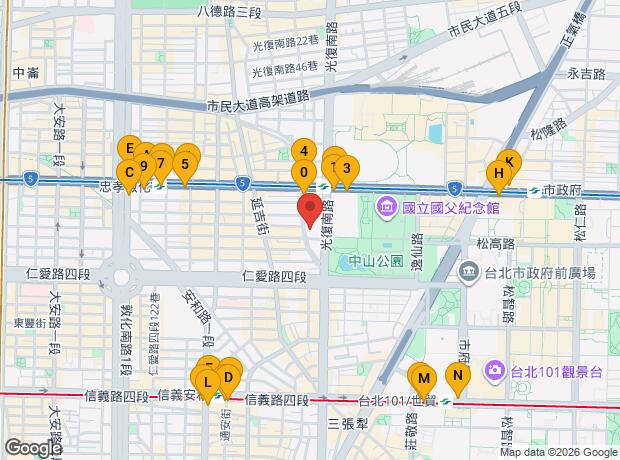This screenshot has width=620, height=460.
Task: Select the map marker labeled C
Action: click(129, 172)
